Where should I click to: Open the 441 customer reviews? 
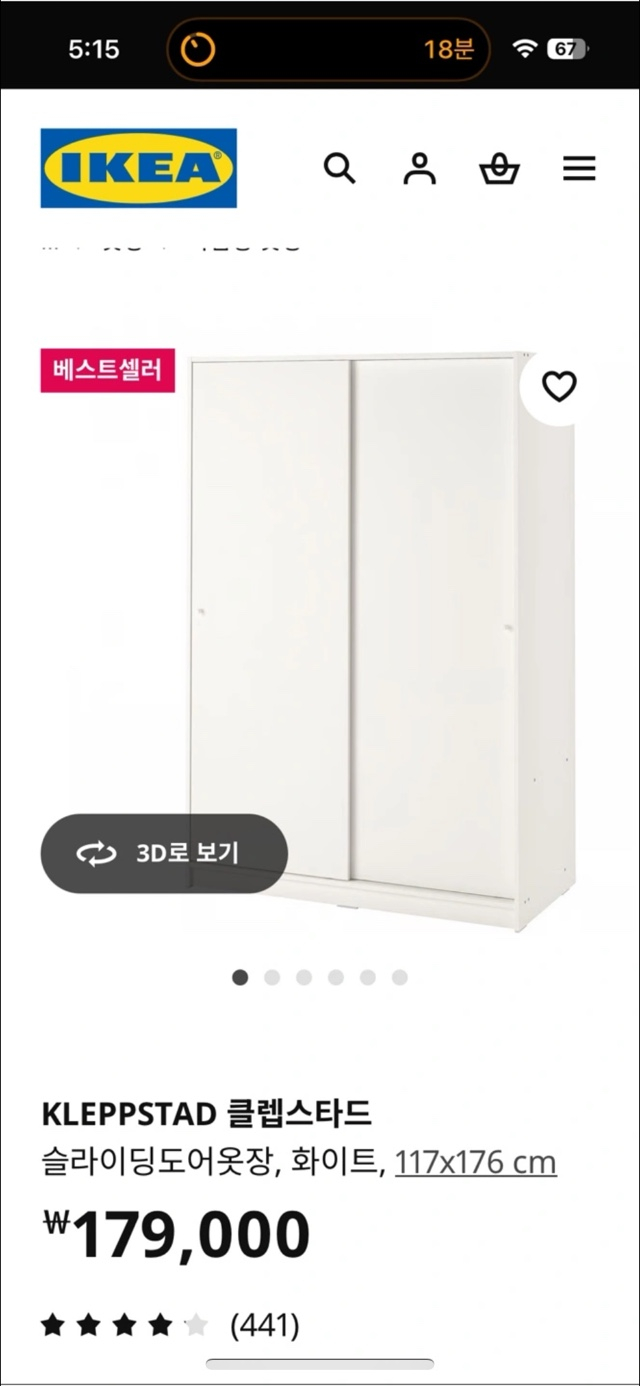264,1326
